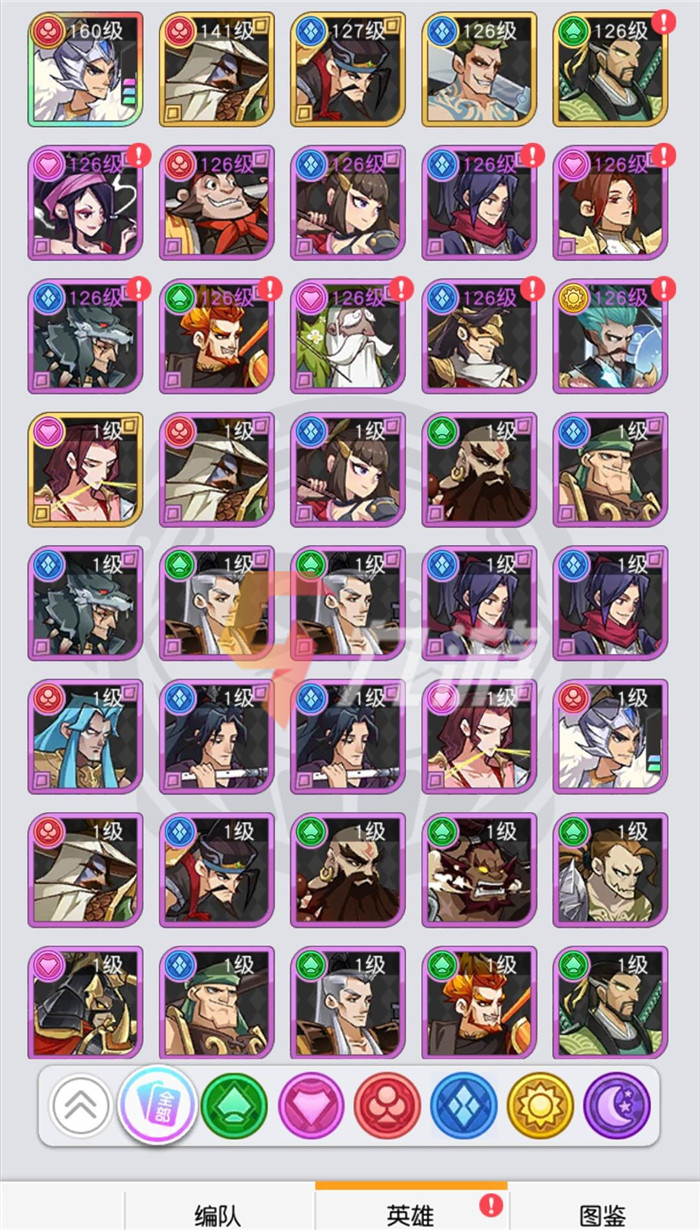The width and height of the screenshot is (700, 1230).
Task: Tap the collapse arrows filter button
Action: click(80, 1106)
